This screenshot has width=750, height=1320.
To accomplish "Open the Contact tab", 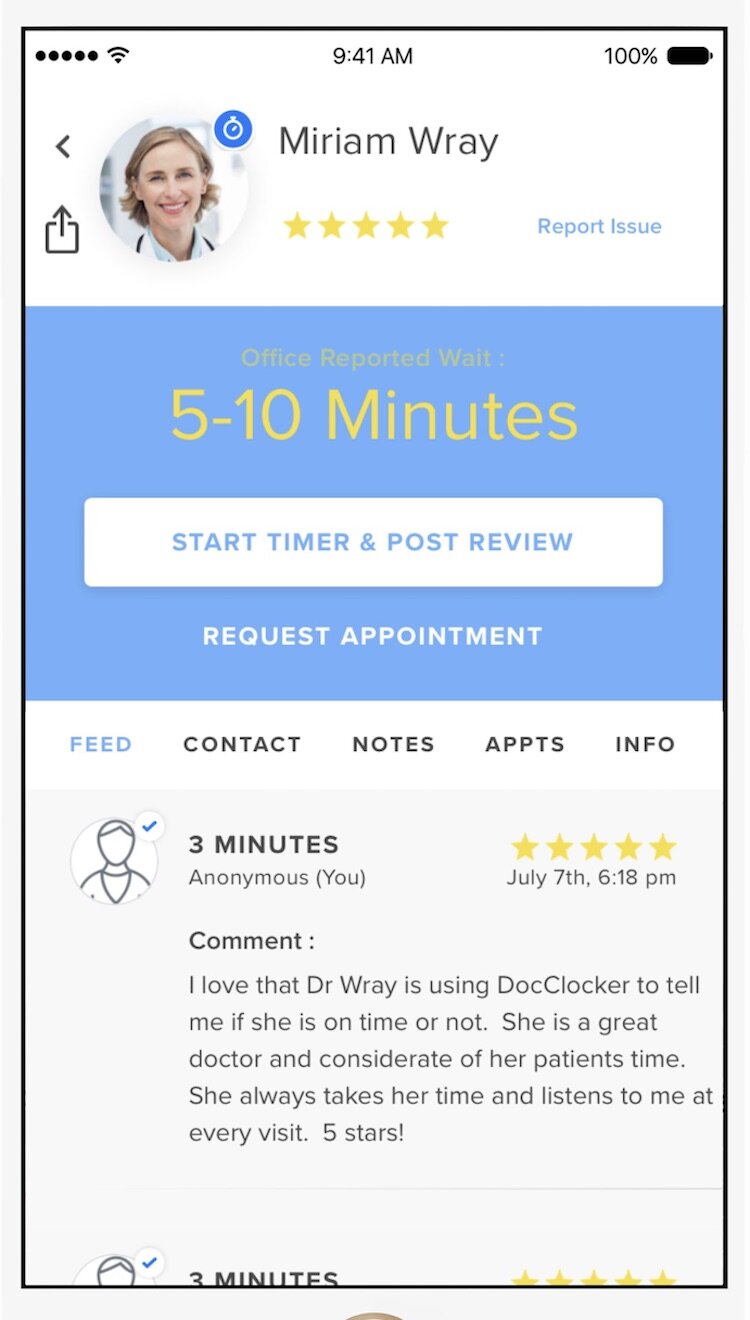I will tap(242, 744).
